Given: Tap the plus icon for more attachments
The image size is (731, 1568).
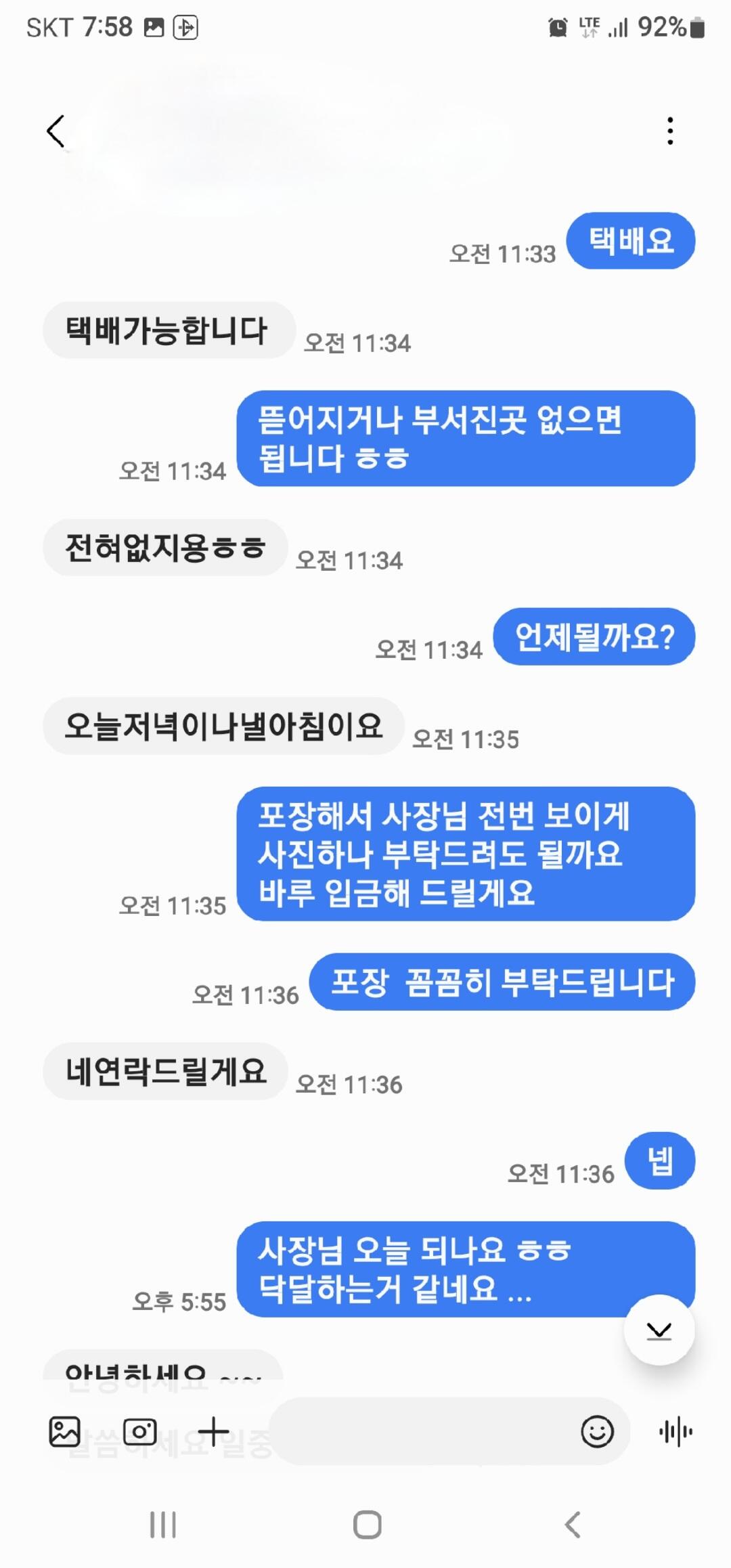Looking at the screenshot, I should [214, 1432].
